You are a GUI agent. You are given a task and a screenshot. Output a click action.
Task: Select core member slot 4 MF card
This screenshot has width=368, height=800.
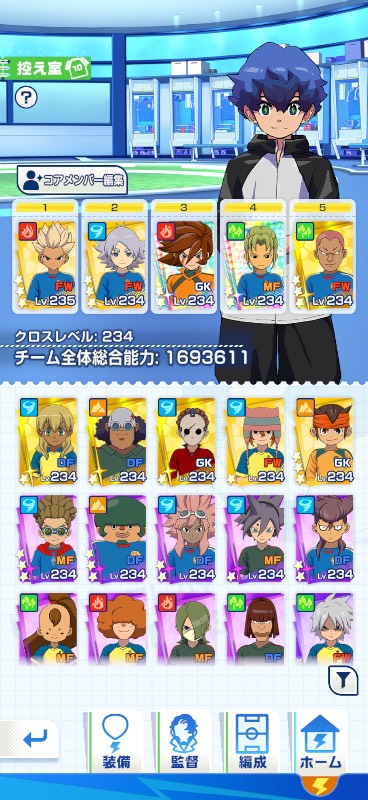[x=253, y=256]
